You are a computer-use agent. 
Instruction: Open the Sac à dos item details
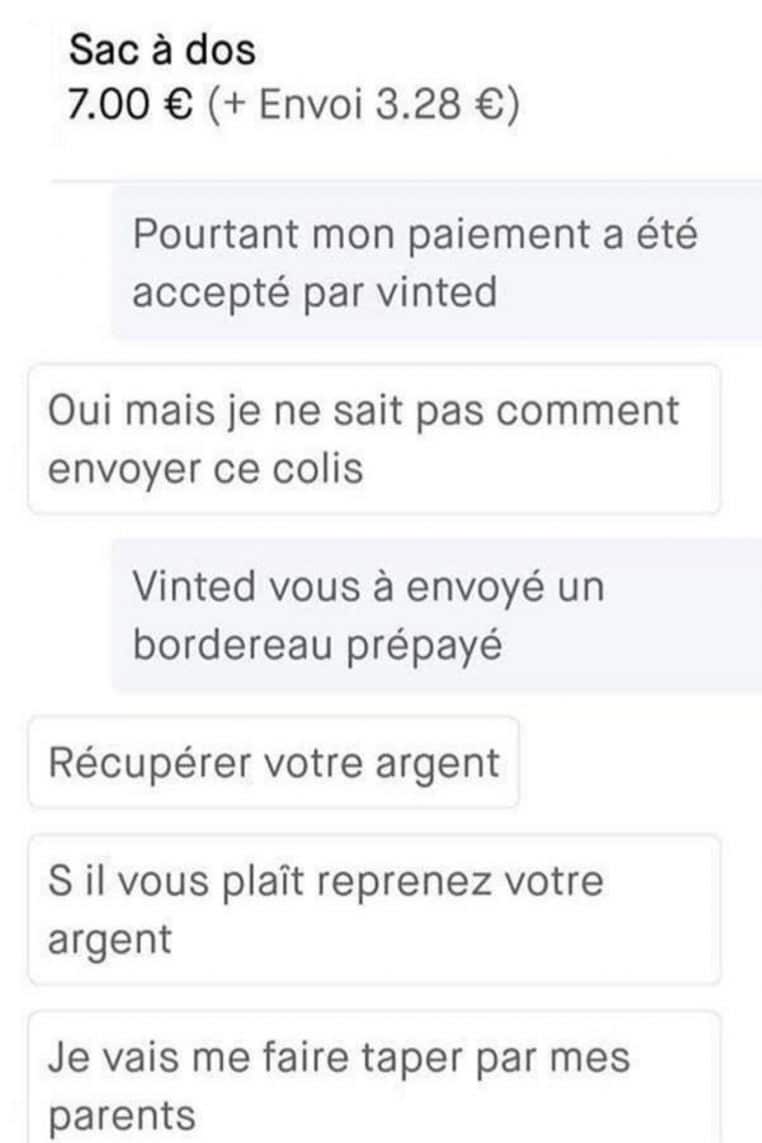tap(162, 50)
